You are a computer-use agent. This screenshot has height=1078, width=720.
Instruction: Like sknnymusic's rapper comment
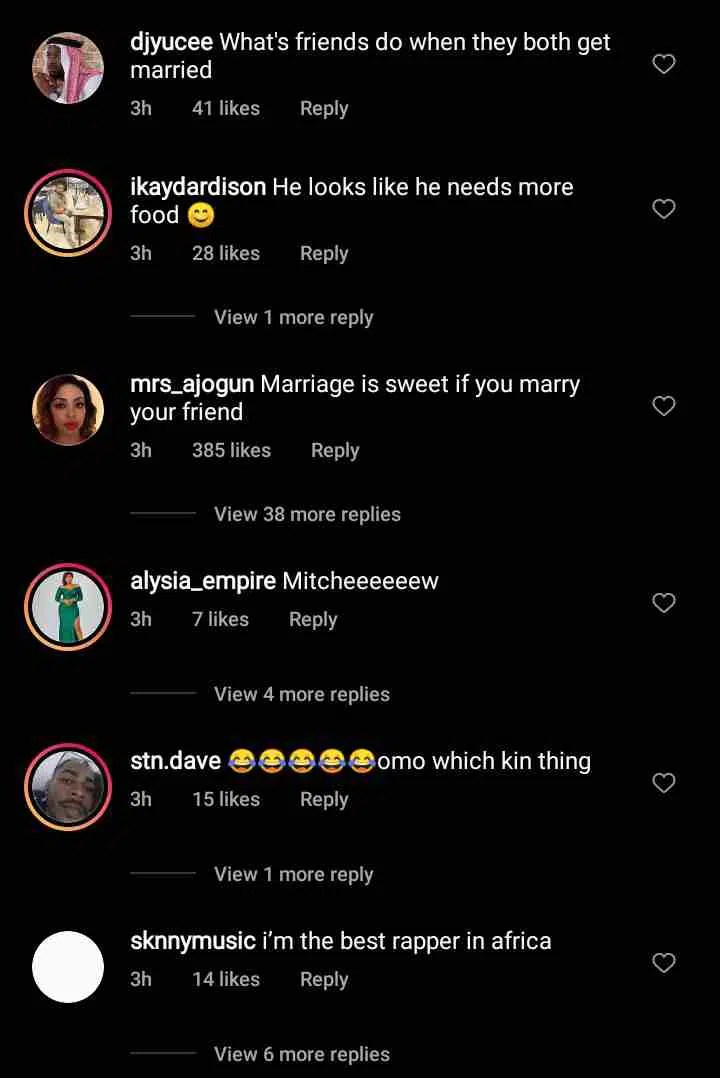[x=664, y=963]
